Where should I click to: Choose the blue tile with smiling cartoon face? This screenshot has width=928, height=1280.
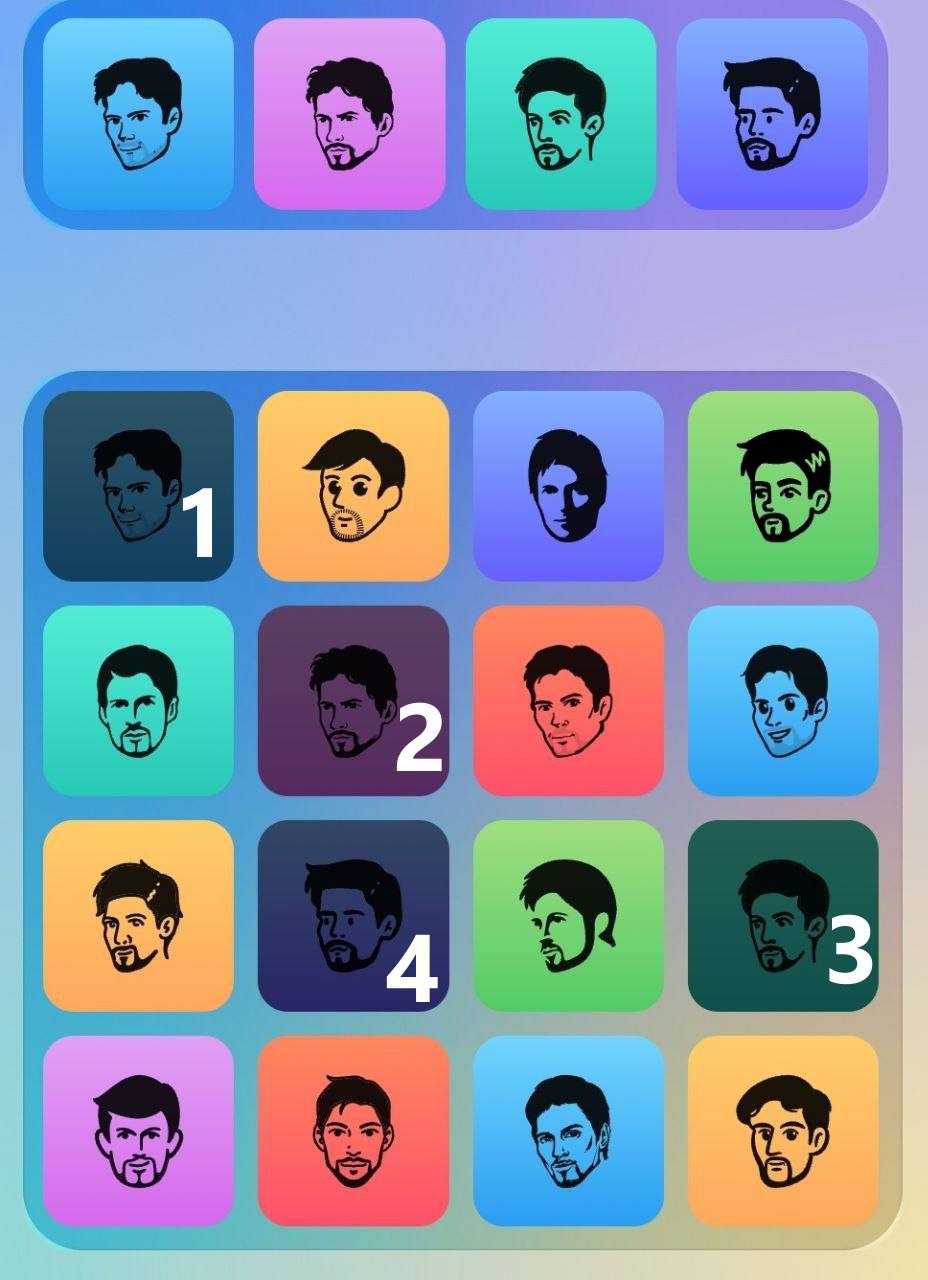pyautogui.click(x=783, y=700)
